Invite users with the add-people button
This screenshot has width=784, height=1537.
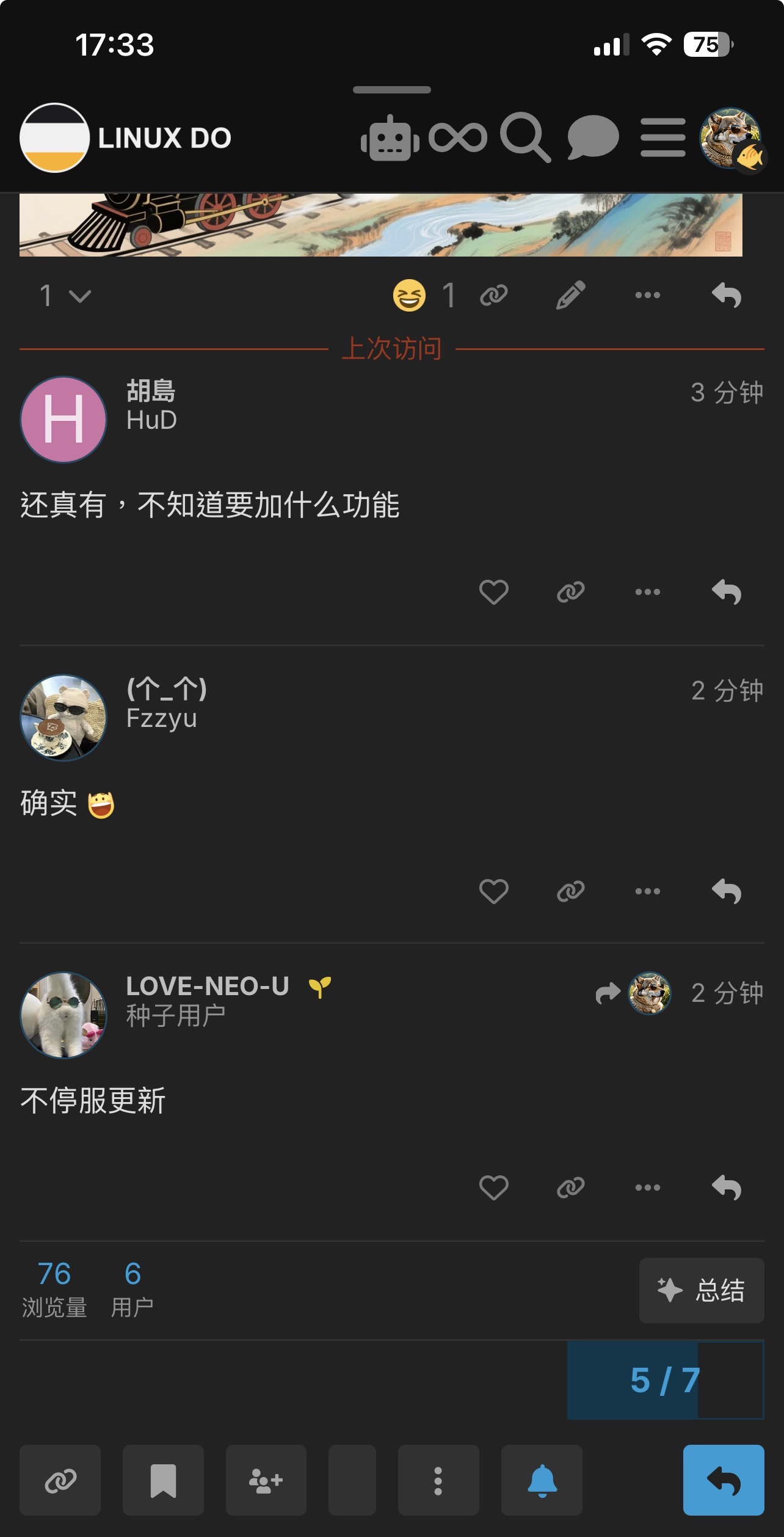click(x=266, y=1480)
